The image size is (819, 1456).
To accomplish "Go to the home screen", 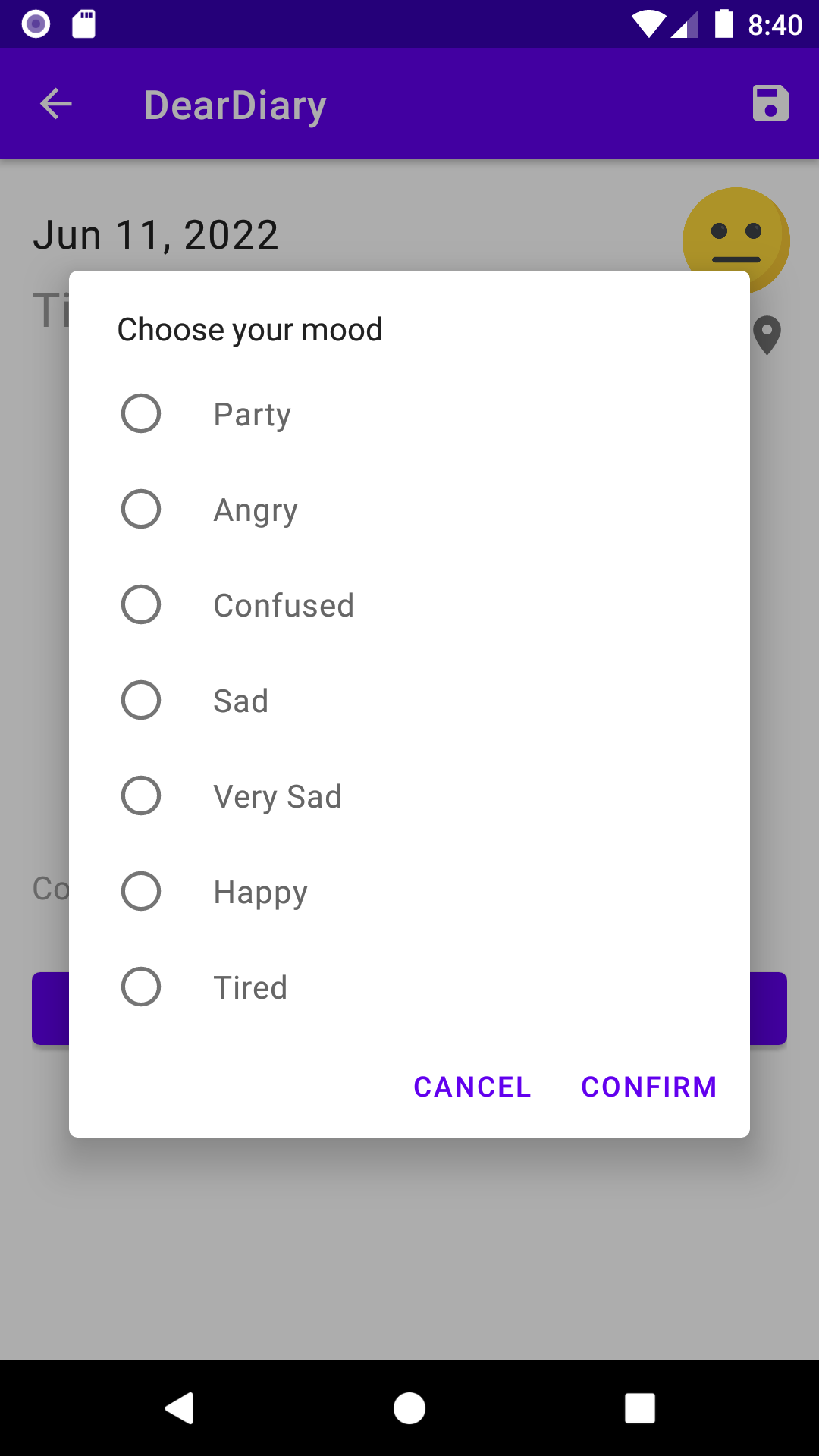I will click(x=409, y=1408).
